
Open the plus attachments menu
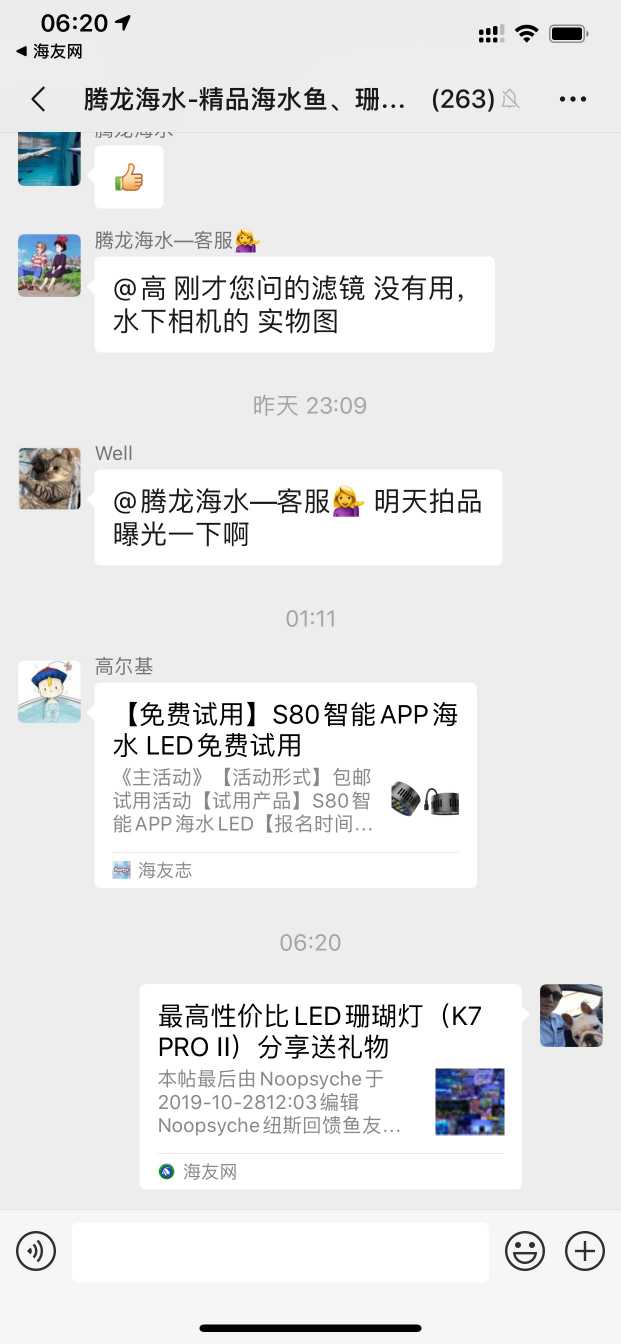(585, 1251)
